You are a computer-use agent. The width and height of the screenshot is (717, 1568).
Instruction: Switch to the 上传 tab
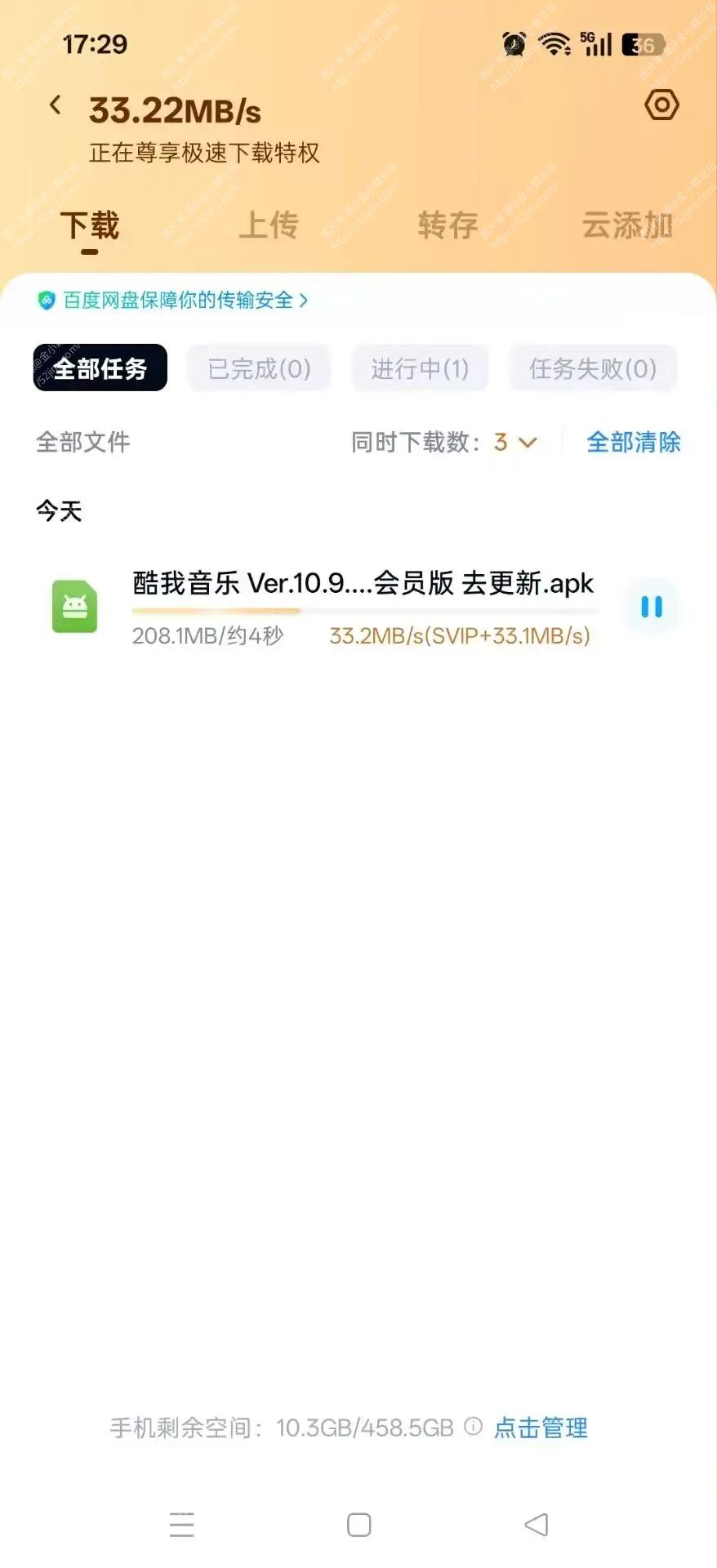click(x=269, y=226)
